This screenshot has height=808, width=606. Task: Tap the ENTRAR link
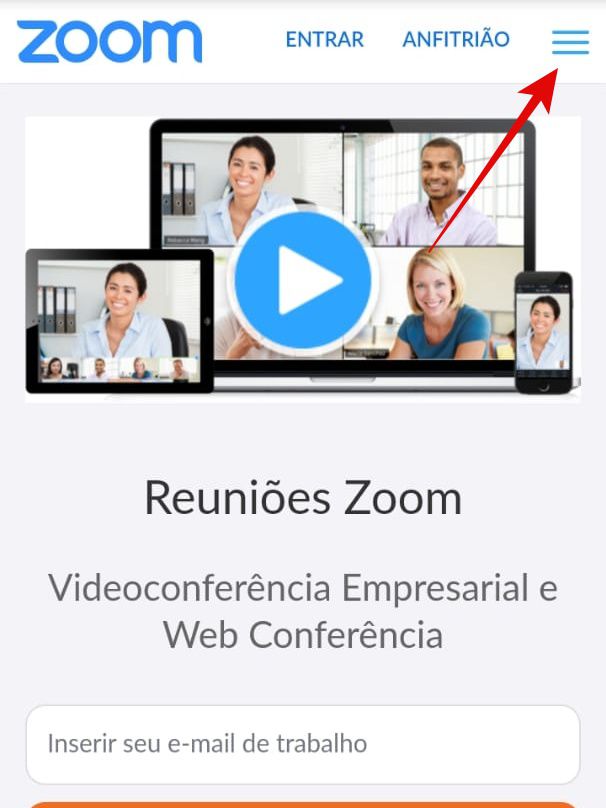(325, 40)
